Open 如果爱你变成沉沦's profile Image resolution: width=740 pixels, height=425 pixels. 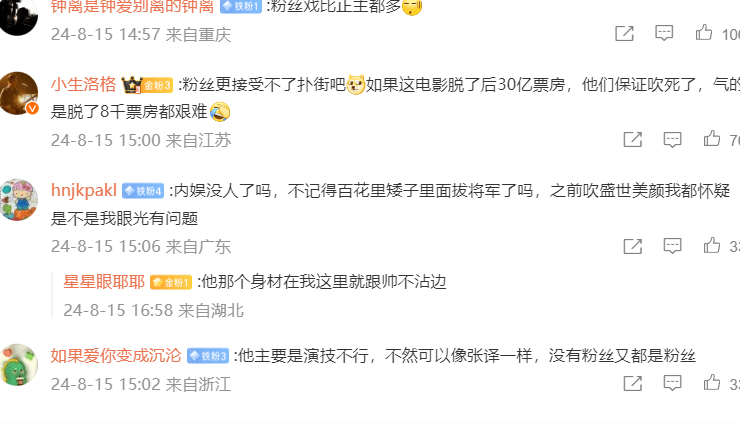point(116,354)
